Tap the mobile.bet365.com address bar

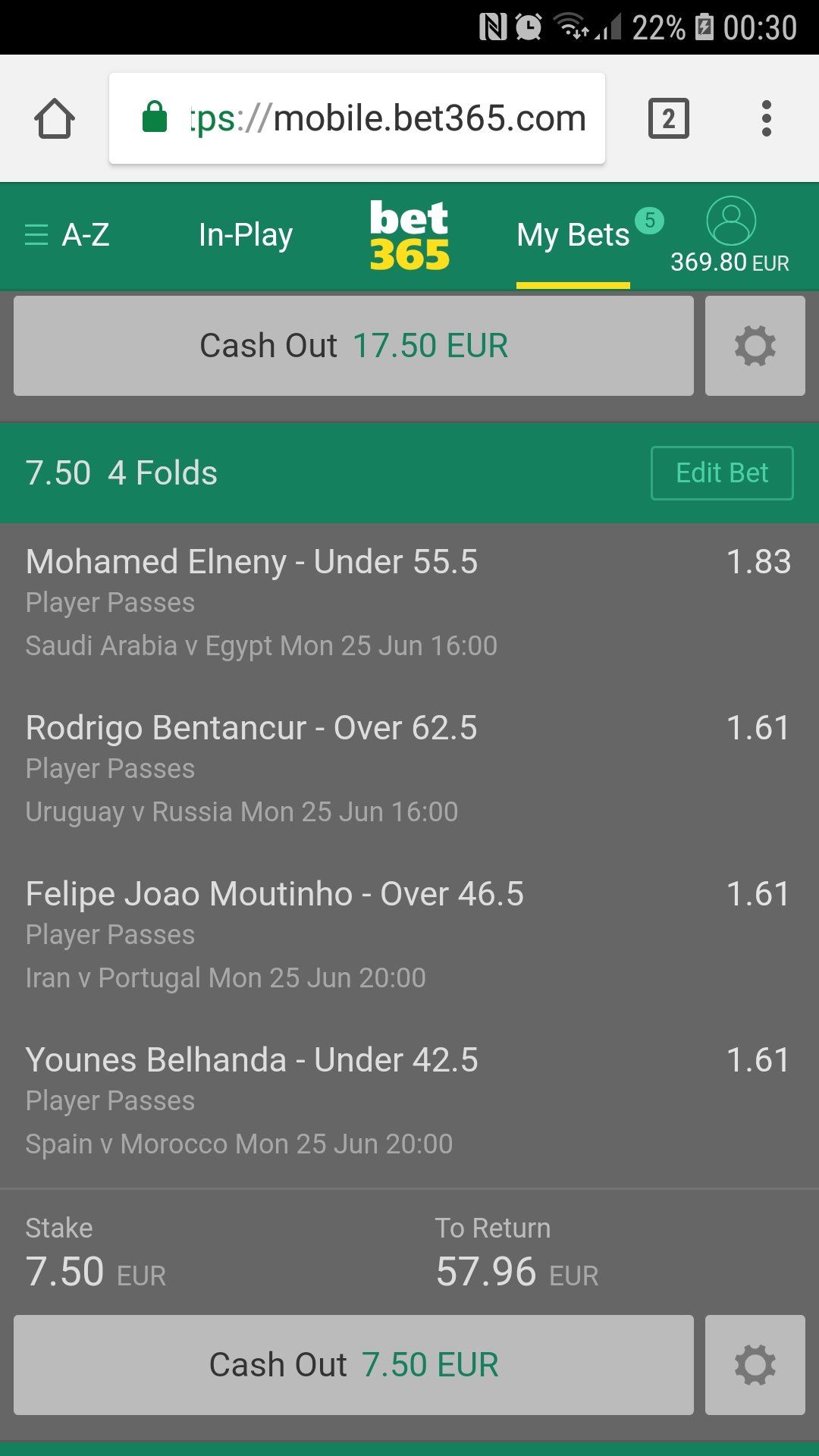(x=356, y=118)
